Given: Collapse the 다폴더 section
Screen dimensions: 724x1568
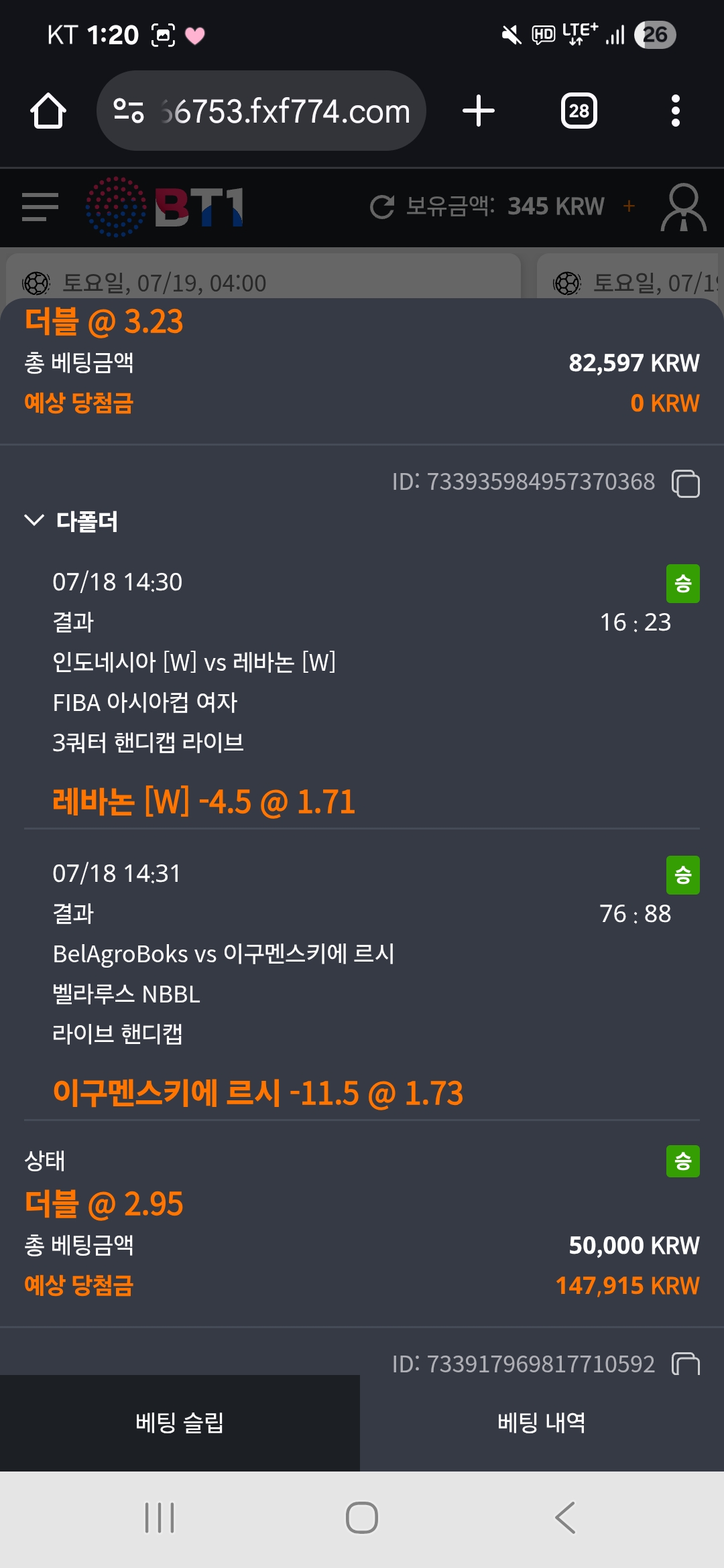Looking at the screenshot, I should (x=35, y=521).
